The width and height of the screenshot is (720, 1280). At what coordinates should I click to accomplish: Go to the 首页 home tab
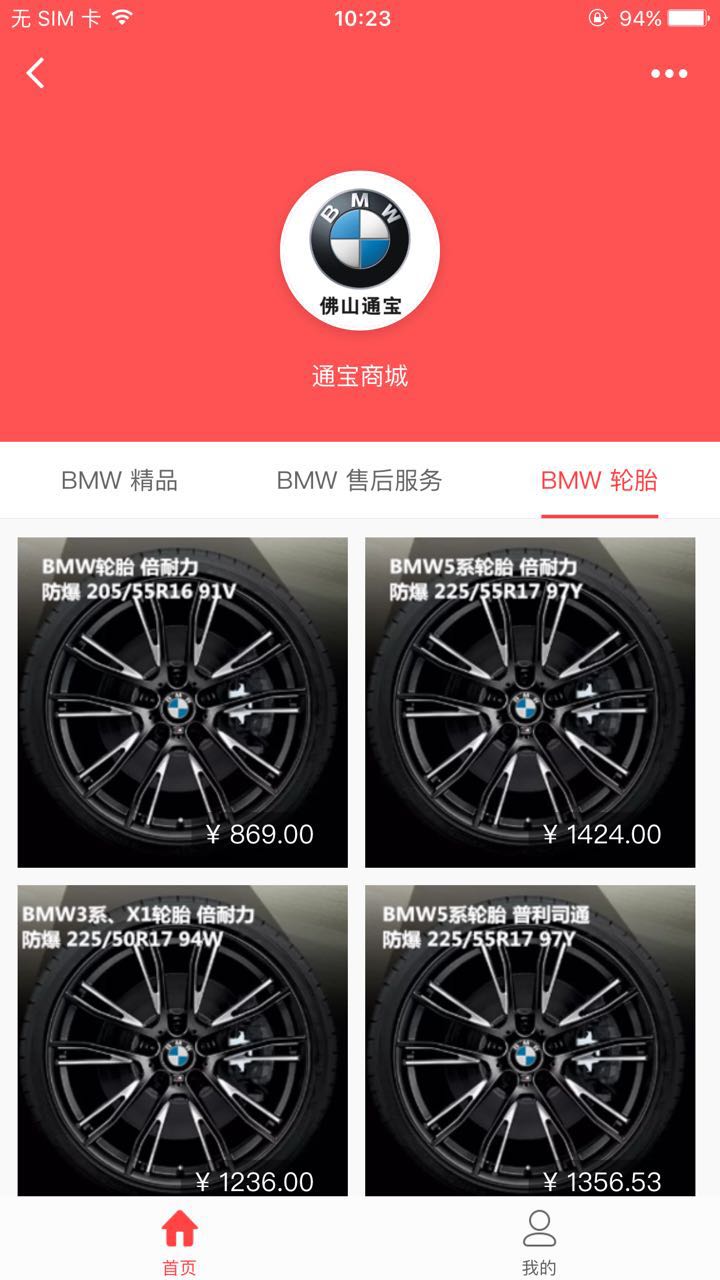(x=180, y=1240)
